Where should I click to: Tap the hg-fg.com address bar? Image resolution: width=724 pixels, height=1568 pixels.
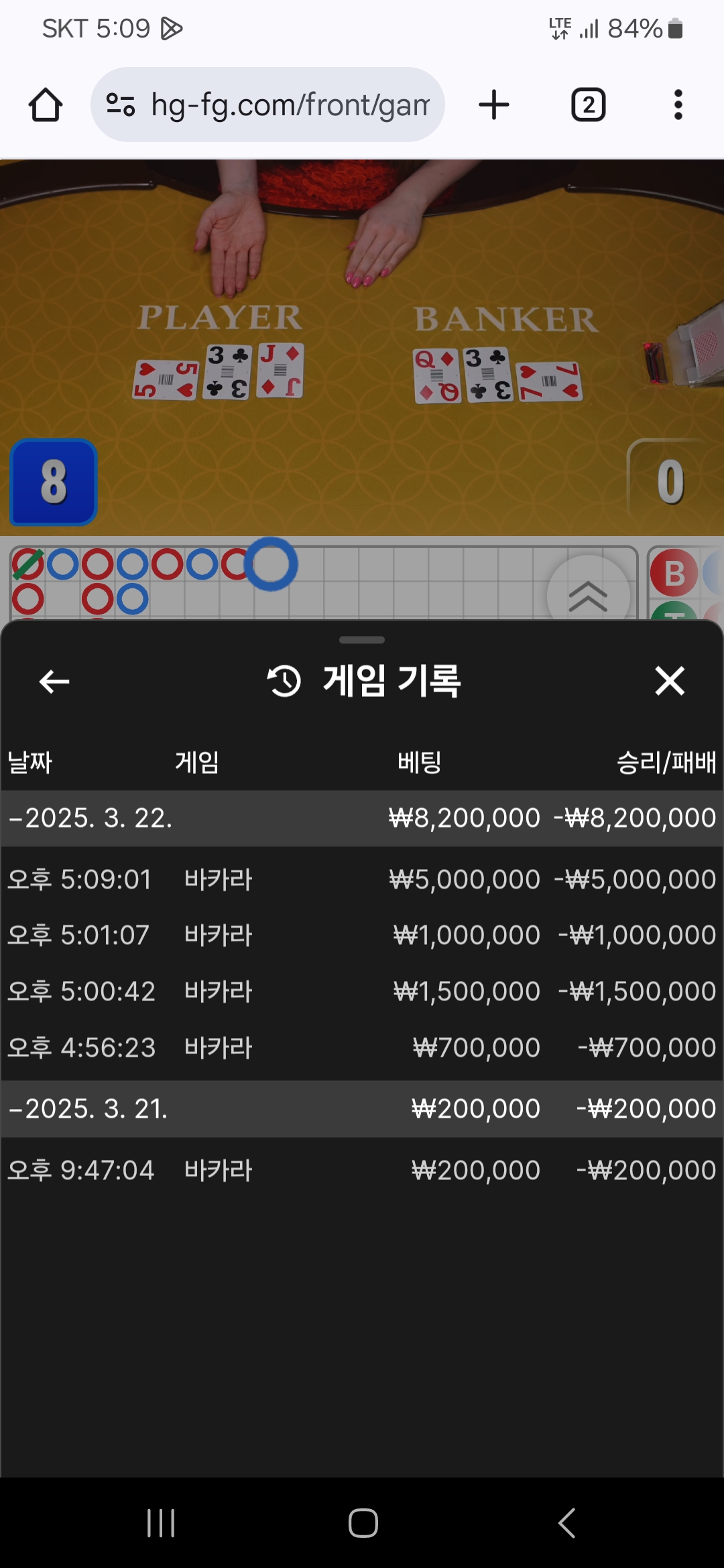(268, 105)
